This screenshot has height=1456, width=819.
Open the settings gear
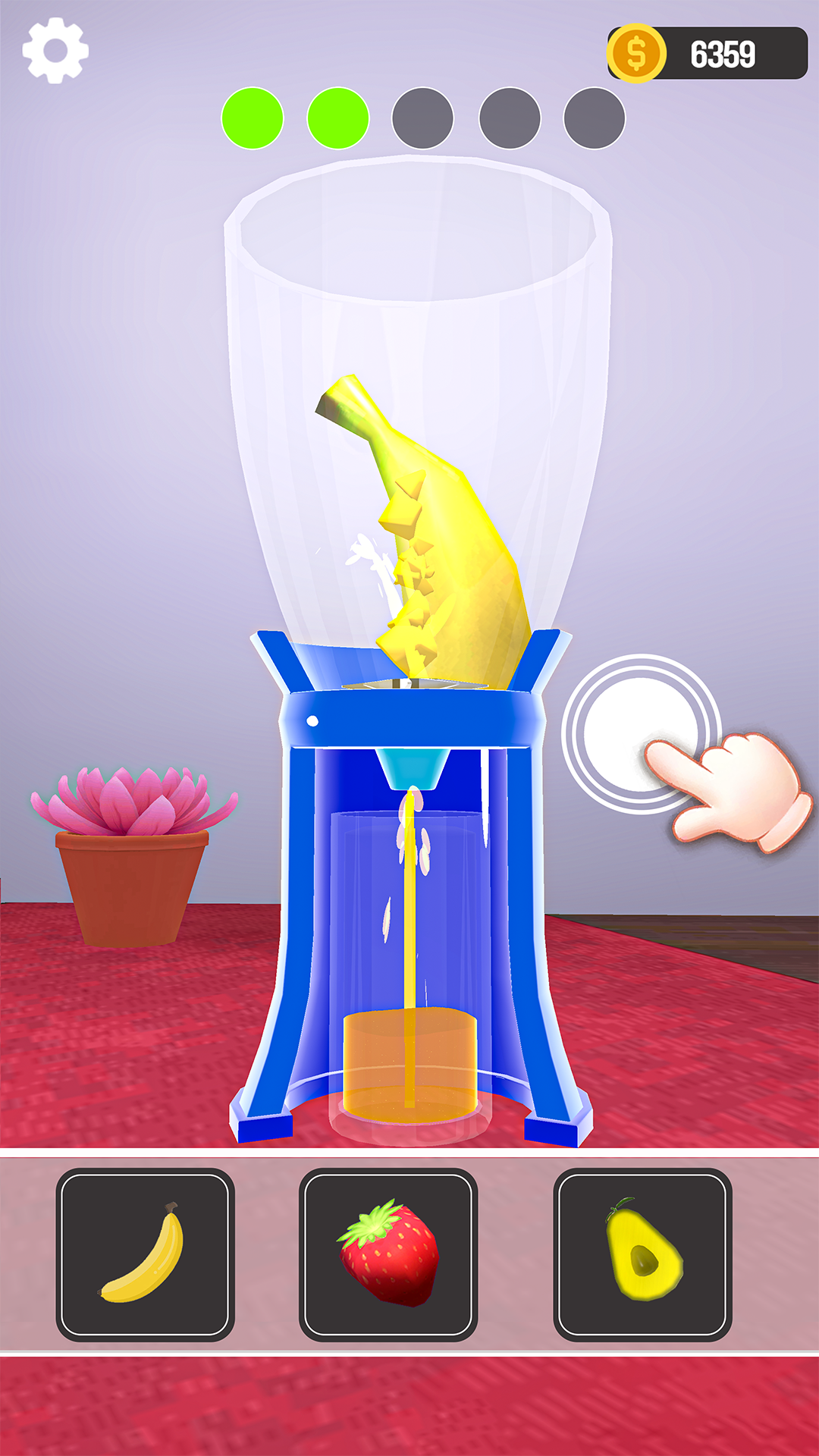[x=55, y=51]
